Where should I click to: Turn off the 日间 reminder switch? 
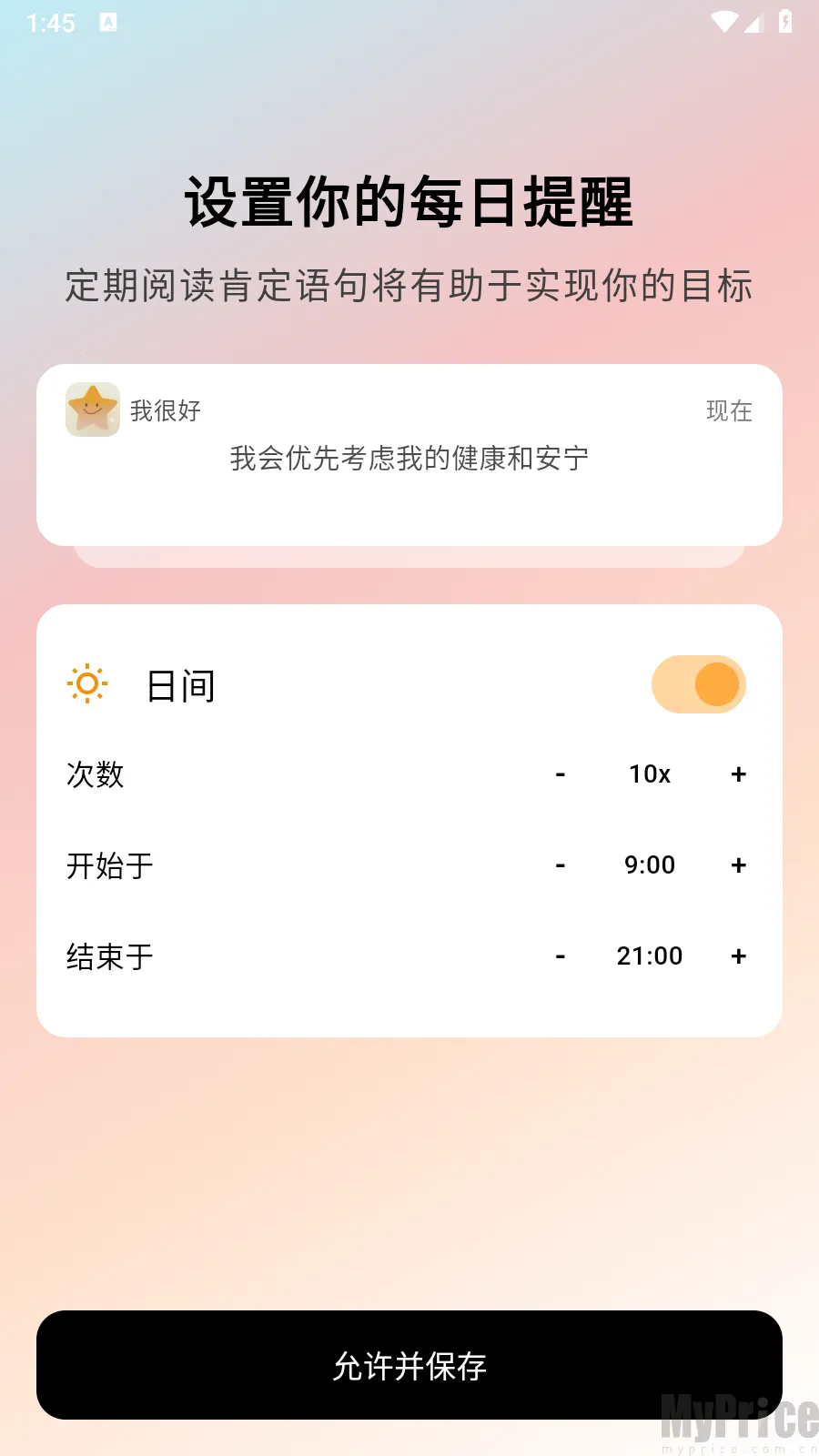698,684
